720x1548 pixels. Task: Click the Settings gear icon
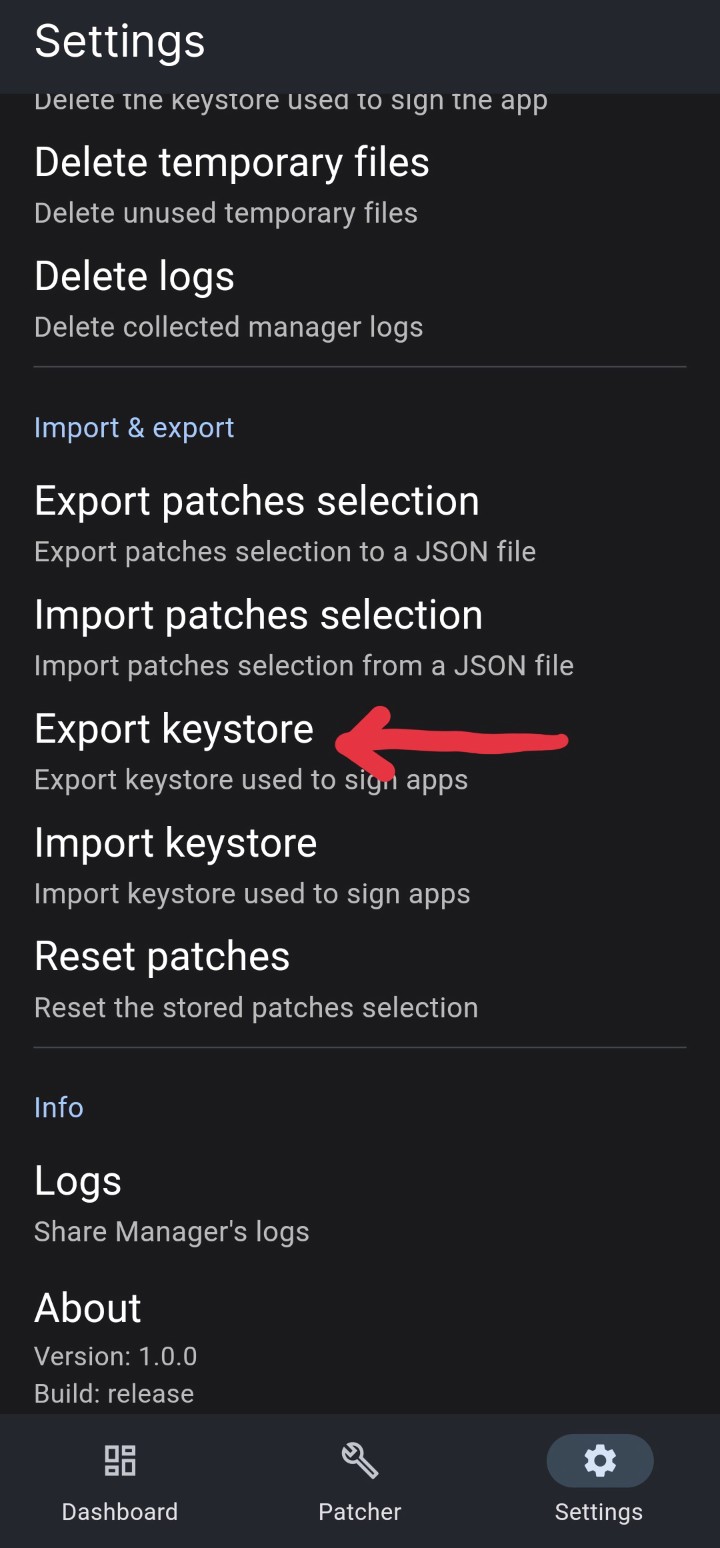[x=599, y=1460]
